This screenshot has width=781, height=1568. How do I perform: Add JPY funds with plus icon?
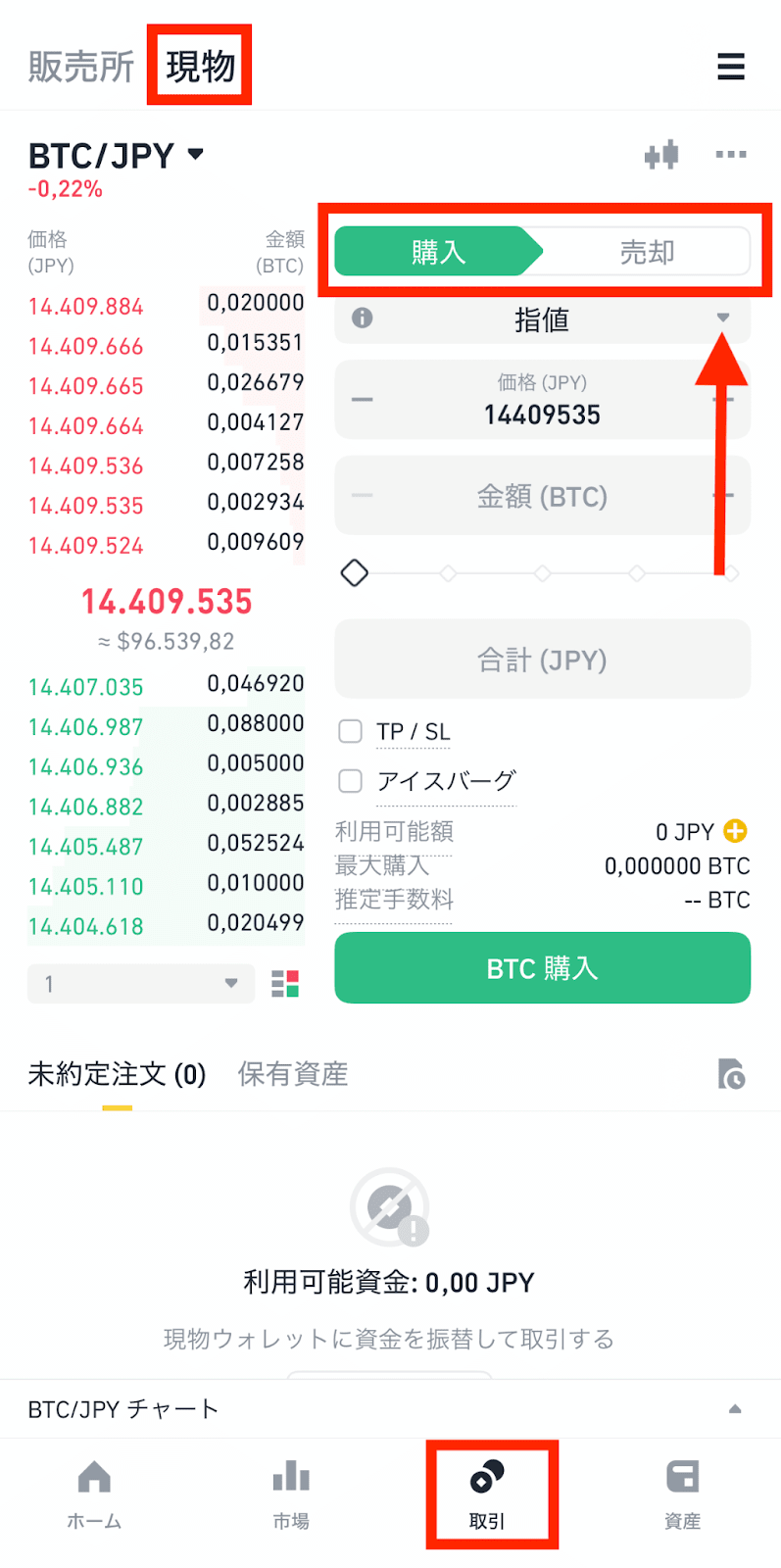[x=735, y=831]
